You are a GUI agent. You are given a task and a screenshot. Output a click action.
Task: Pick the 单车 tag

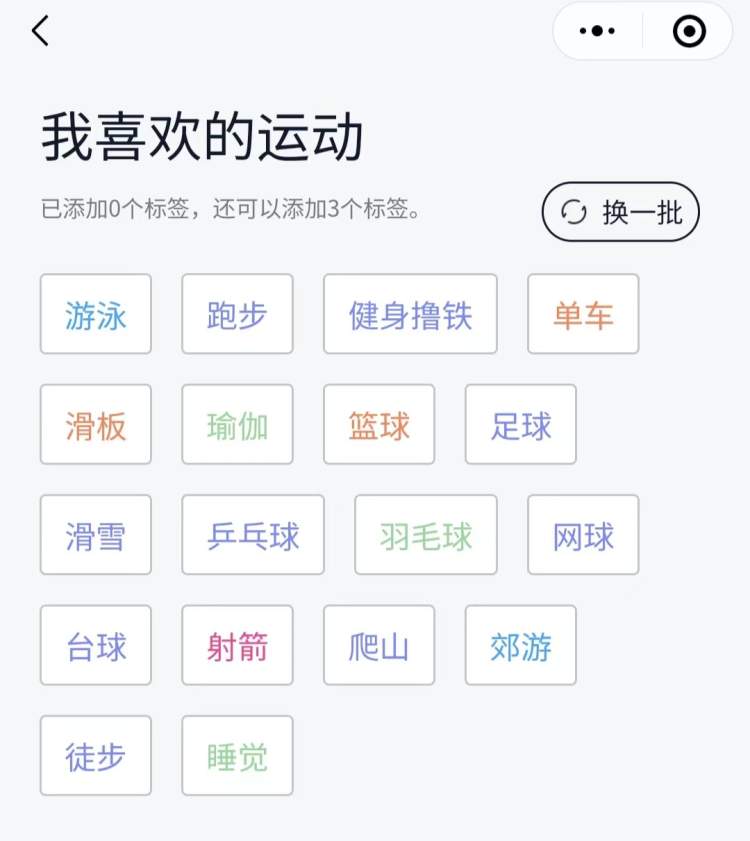(583, 314)
